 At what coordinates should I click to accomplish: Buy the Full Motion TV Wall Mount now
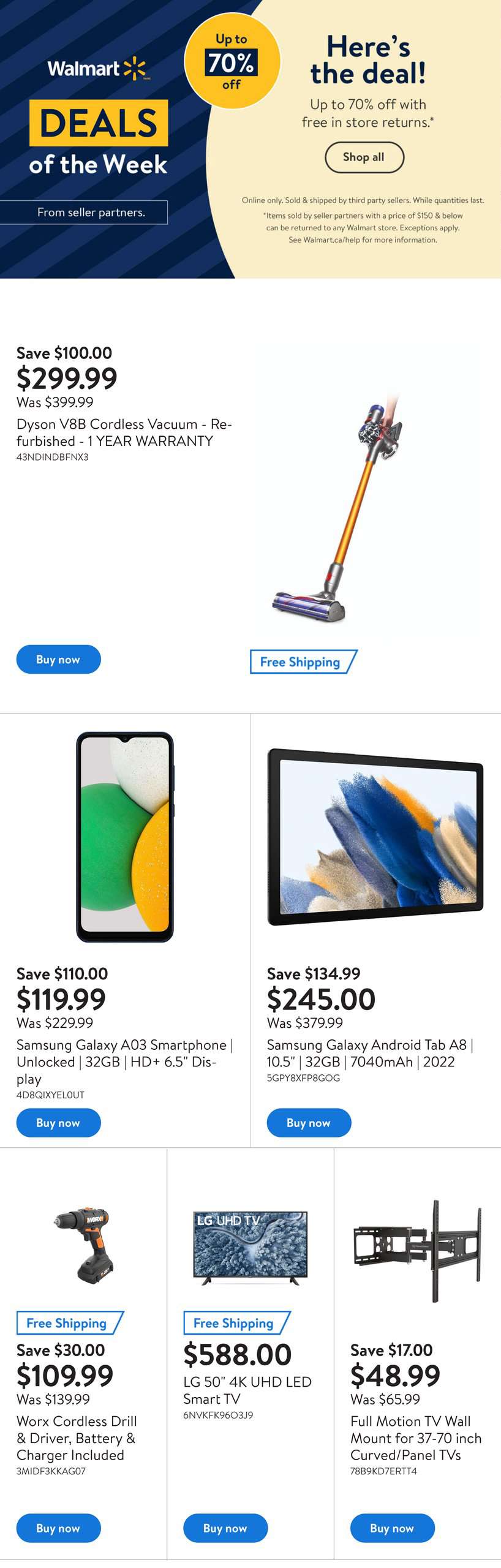point(392,1528)
